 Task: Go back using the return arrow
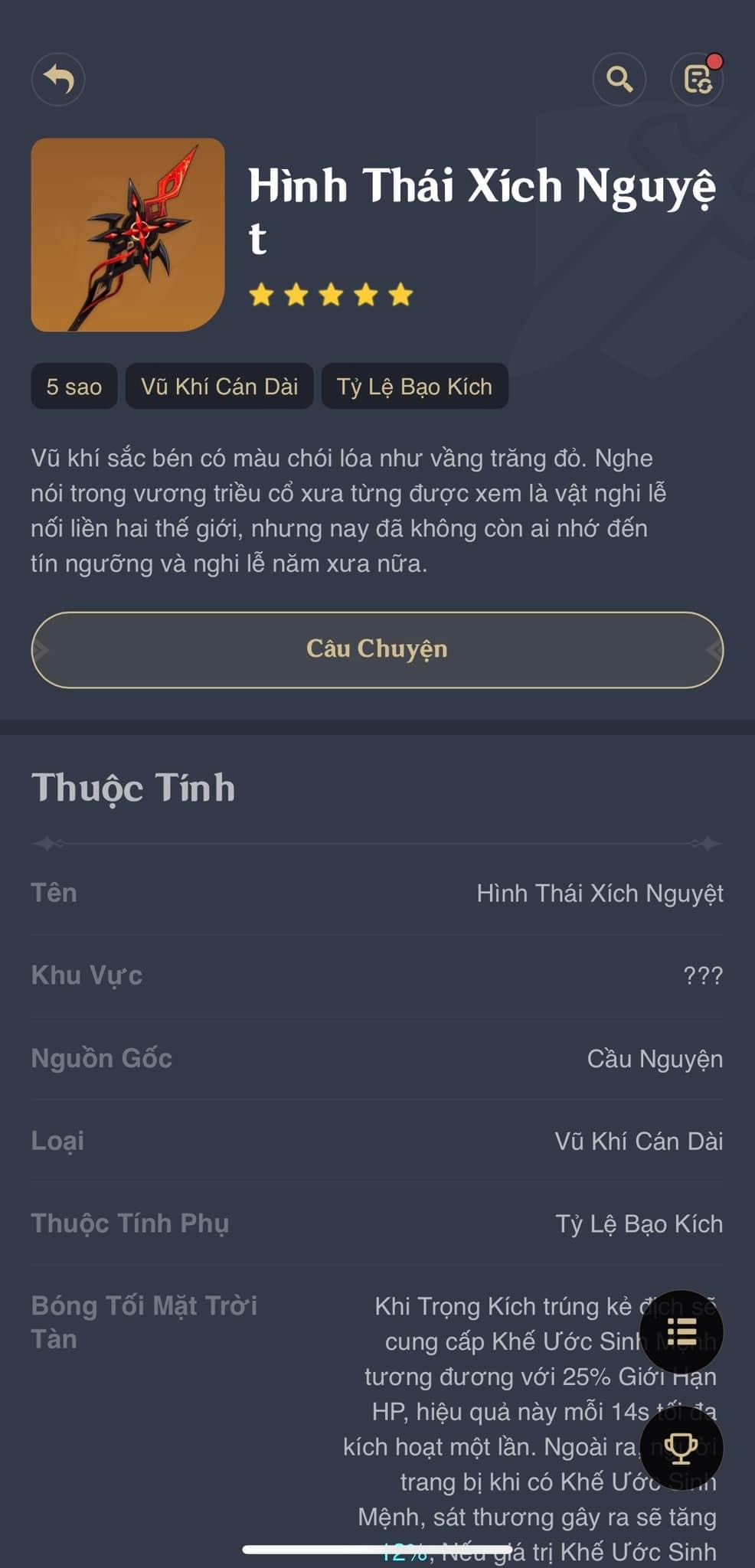[x=58, y=79]
